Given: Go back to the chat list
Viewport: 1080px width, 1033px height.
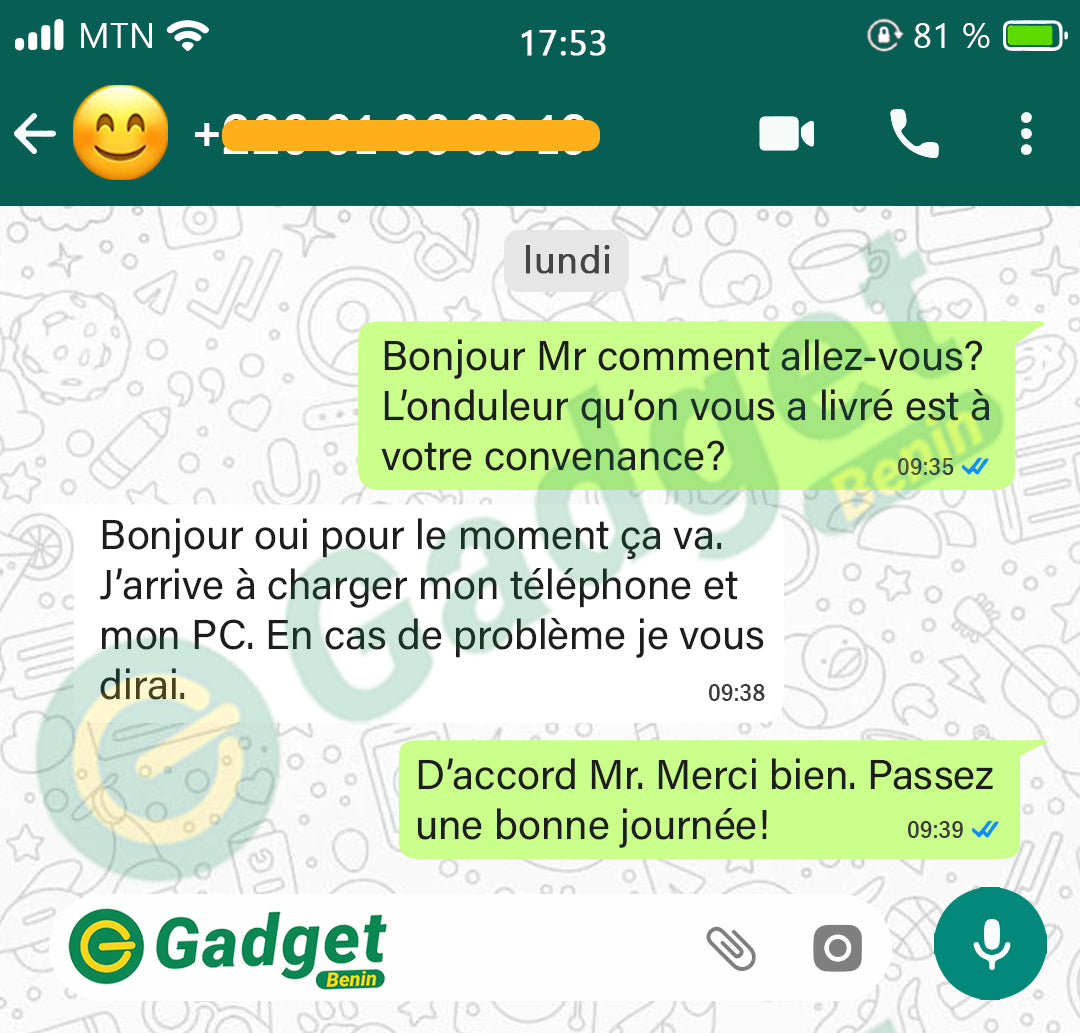Looking at the screenshot, I should pyautogui.click(x=35, y=134).
